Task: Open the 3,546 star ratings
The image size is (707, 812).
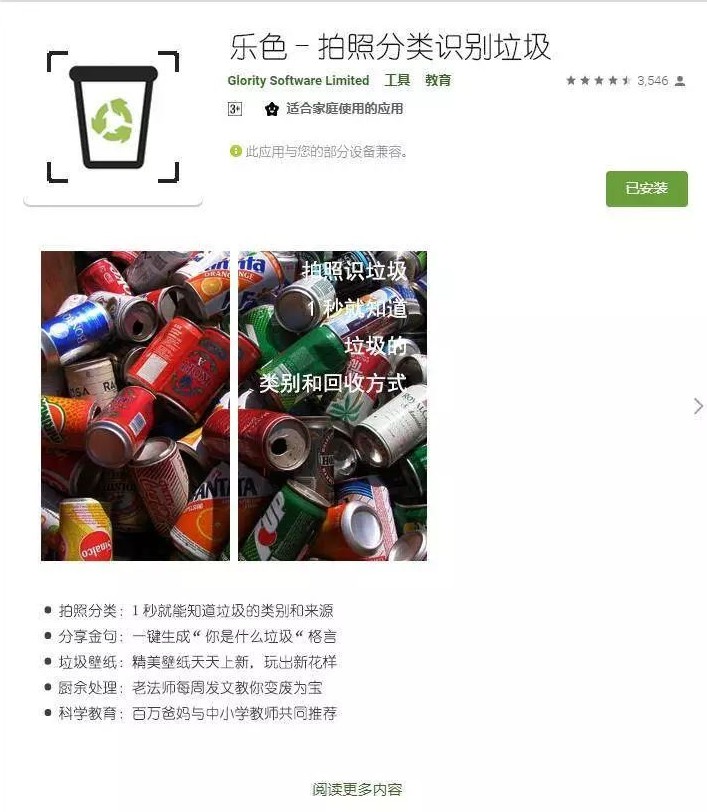Action: (625, 81)
